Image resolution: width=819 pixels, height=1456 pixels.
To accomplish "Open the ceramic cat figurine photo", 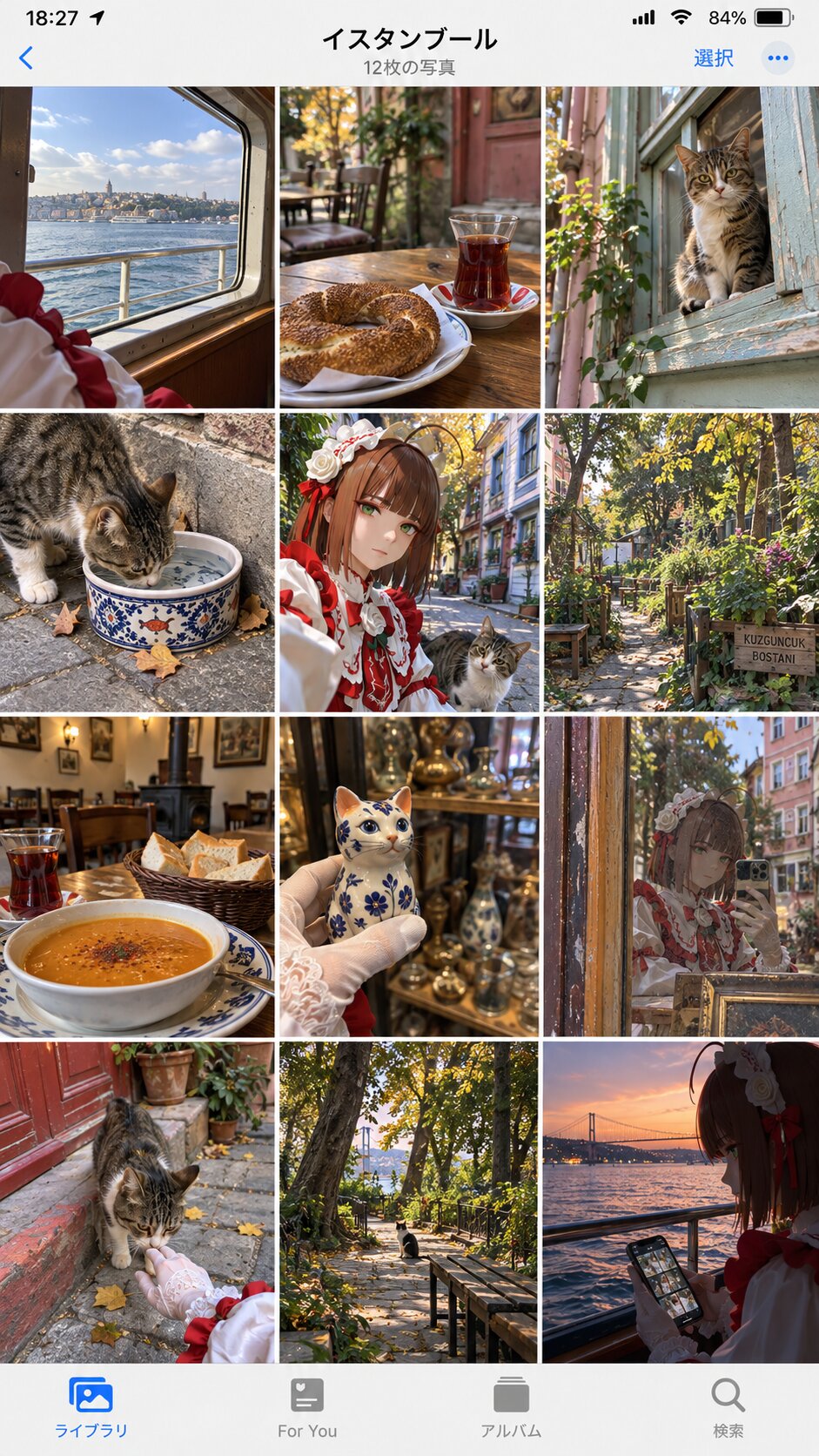I will click(x=410, y=877).
